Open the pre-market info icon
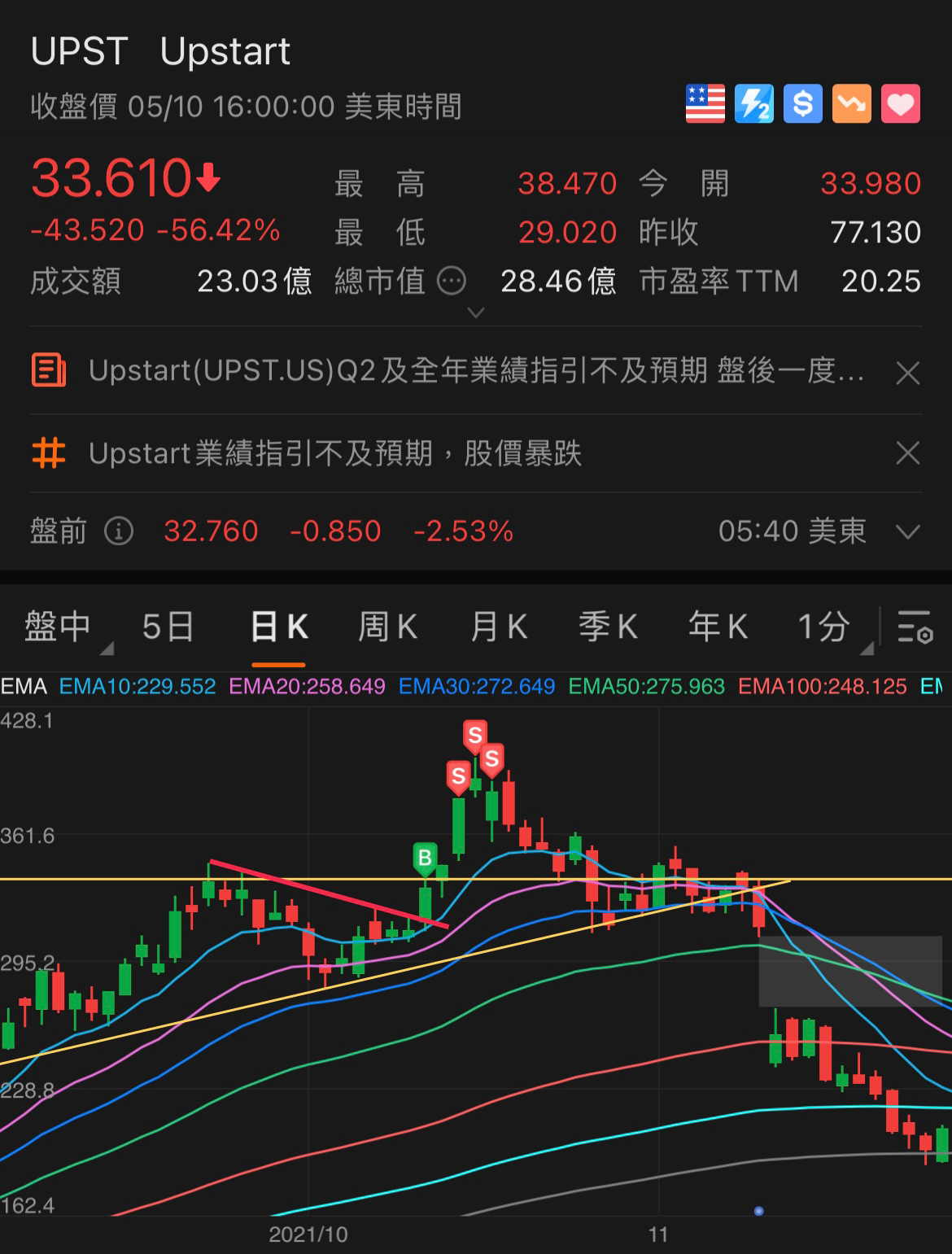Viewport: 952px width, 1254px height. [x=119, y=531]
